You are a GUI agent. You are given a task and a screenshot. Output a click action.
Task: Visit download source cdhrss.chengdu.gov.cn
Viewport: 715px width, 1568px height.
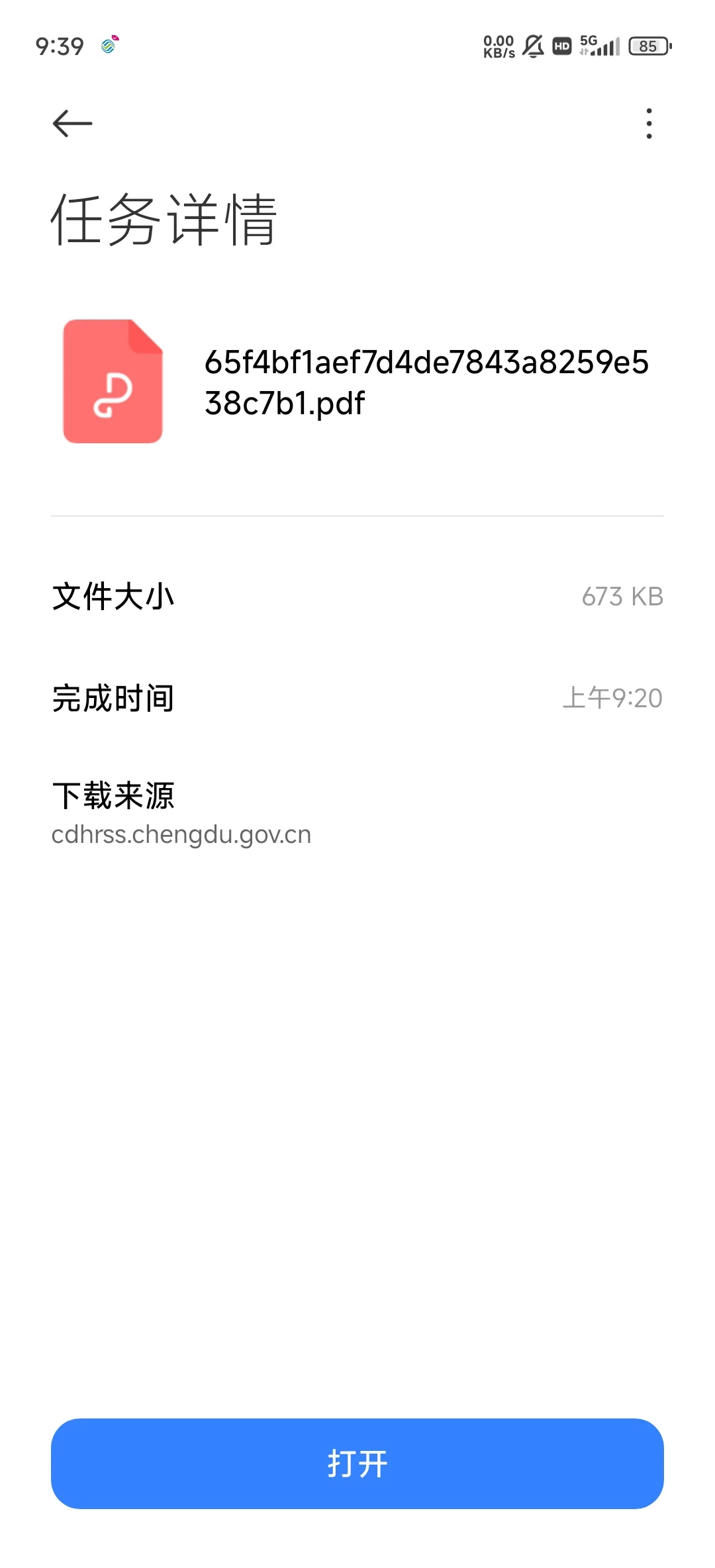181,834
